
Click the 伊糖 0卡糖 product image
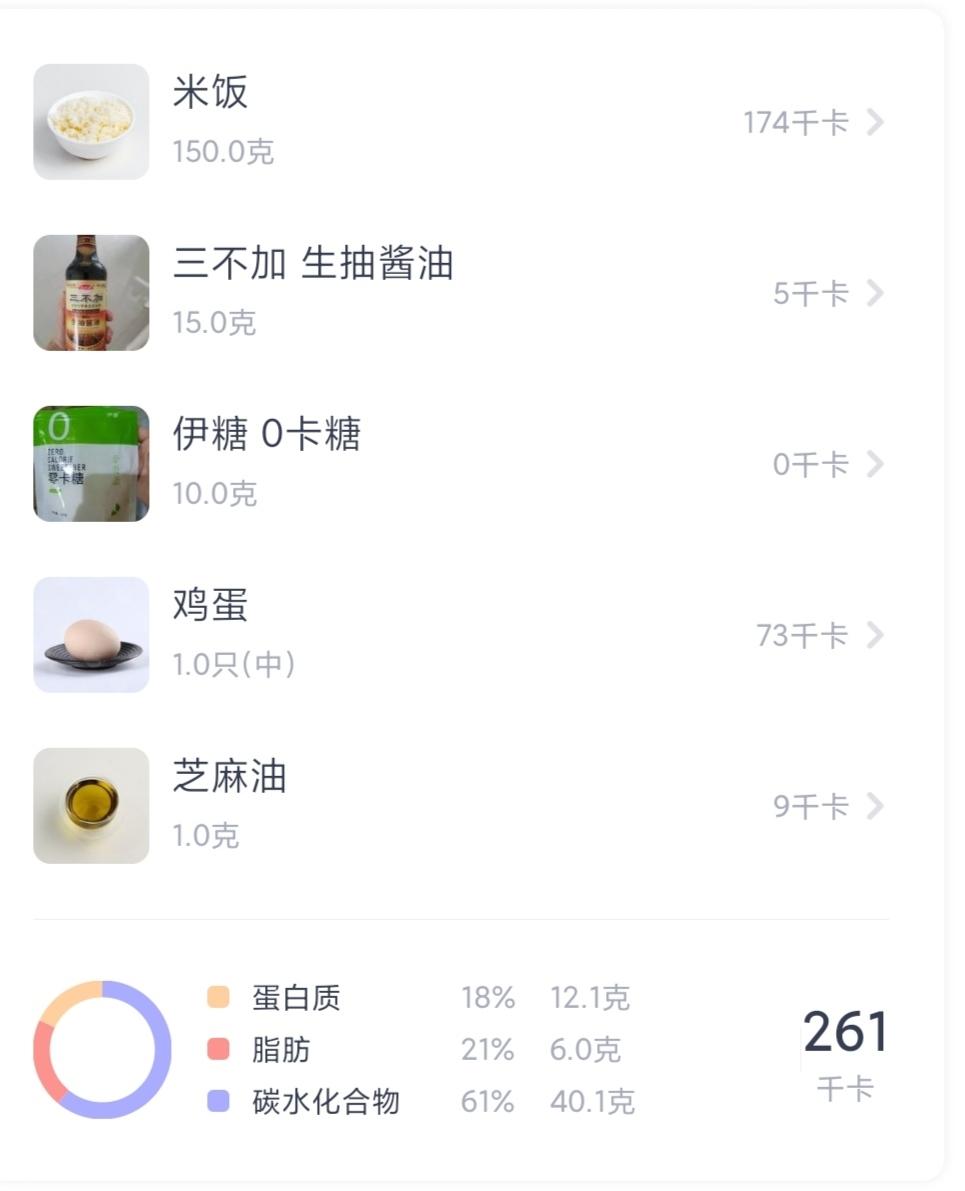[90, 462]
